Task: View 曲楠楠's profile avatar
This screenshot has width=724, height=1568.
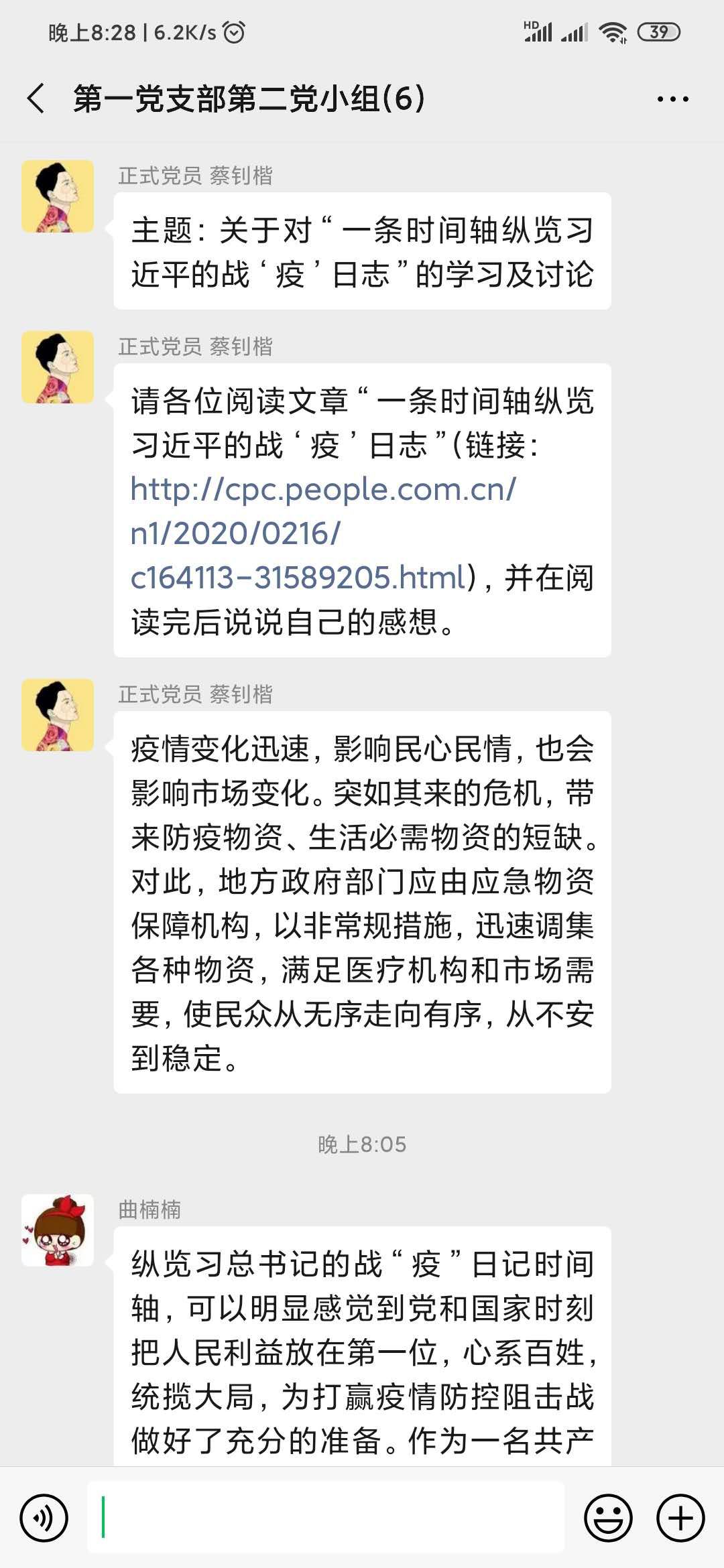Action: [58, 1230]
